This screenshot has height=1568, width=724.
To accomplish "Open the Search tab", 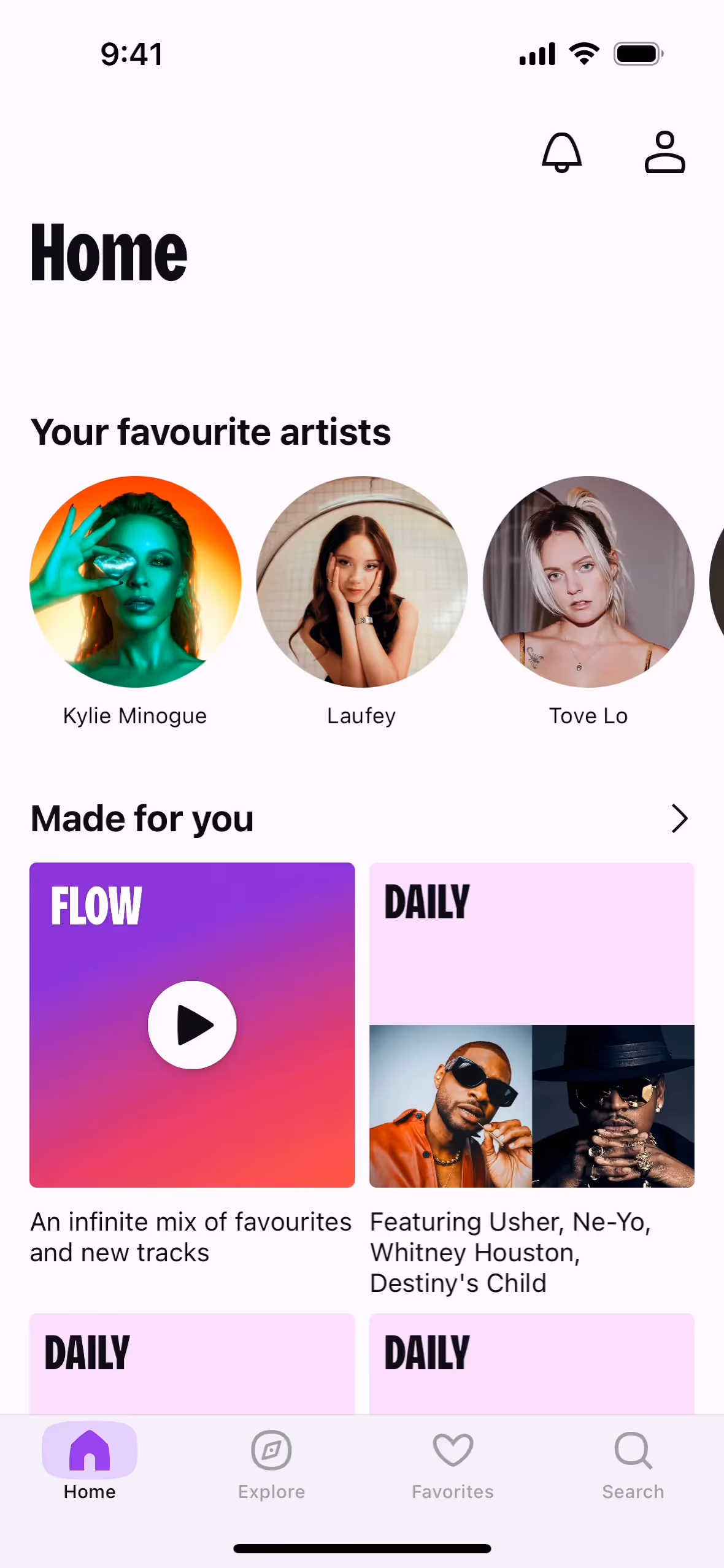I will pyautogui.click(x=633, y=1464).
